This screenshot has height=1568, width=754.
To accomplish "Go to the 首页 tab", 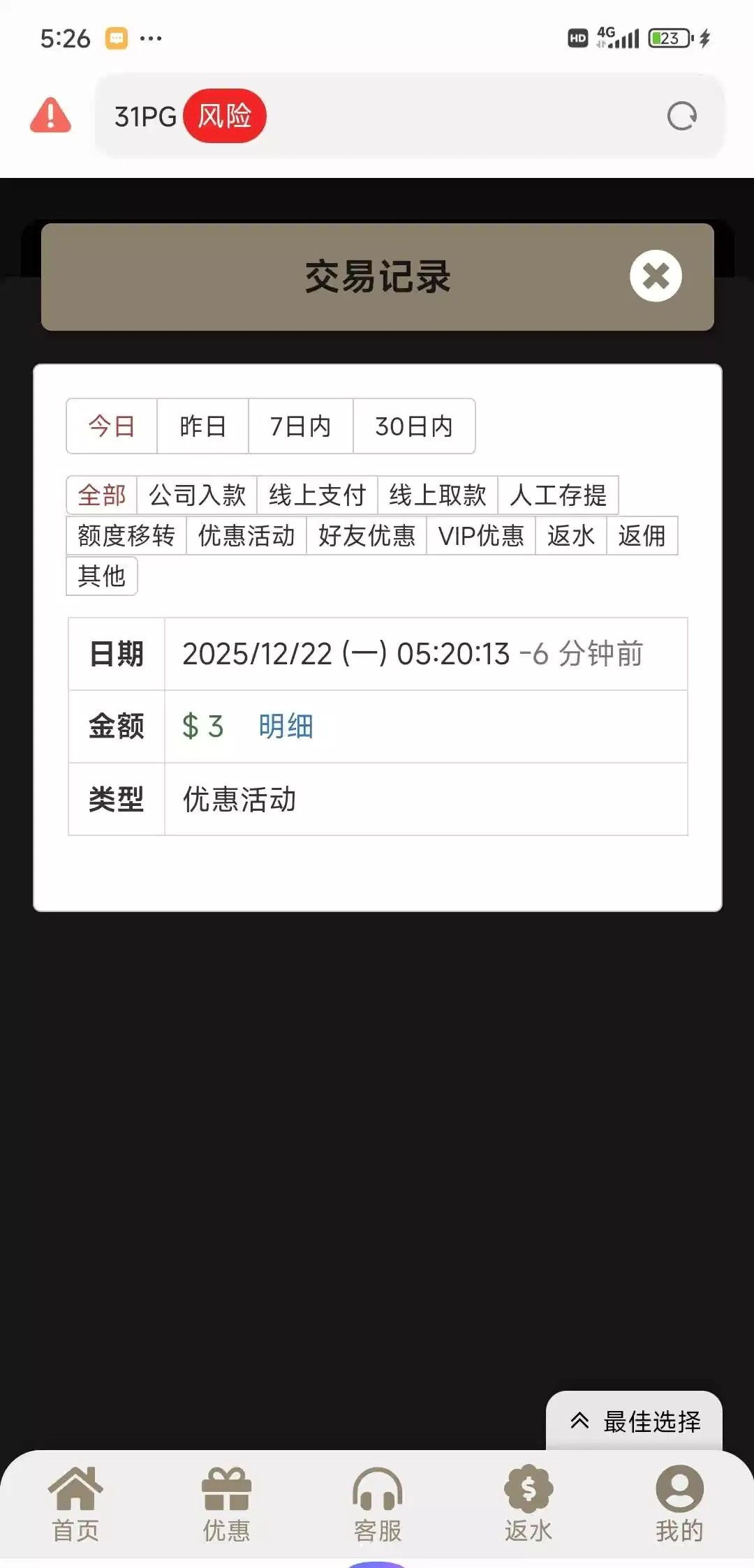I will [75, 1504].
